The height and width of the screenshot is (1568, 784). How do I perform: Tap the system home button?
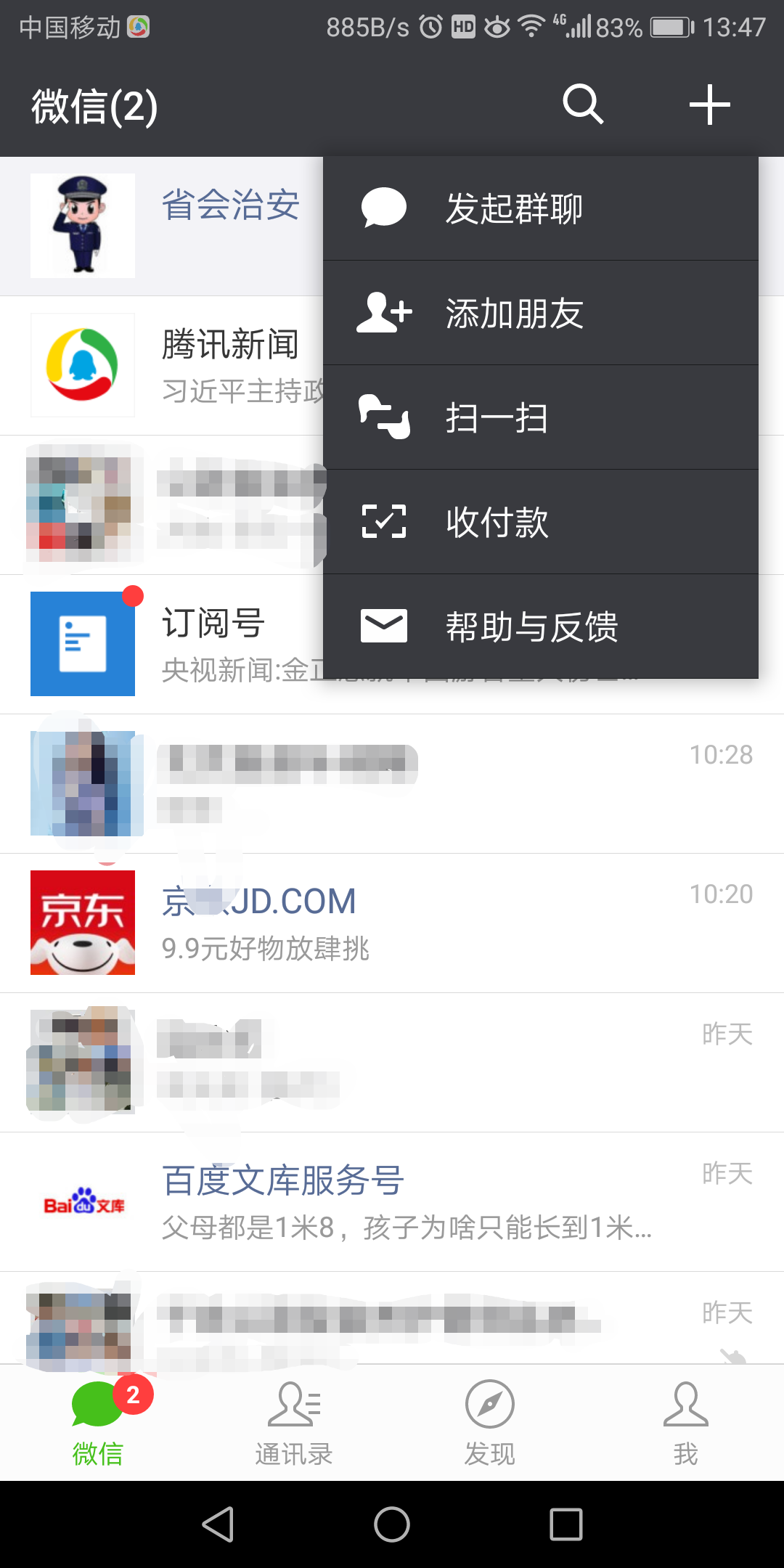coord(392,1524)
